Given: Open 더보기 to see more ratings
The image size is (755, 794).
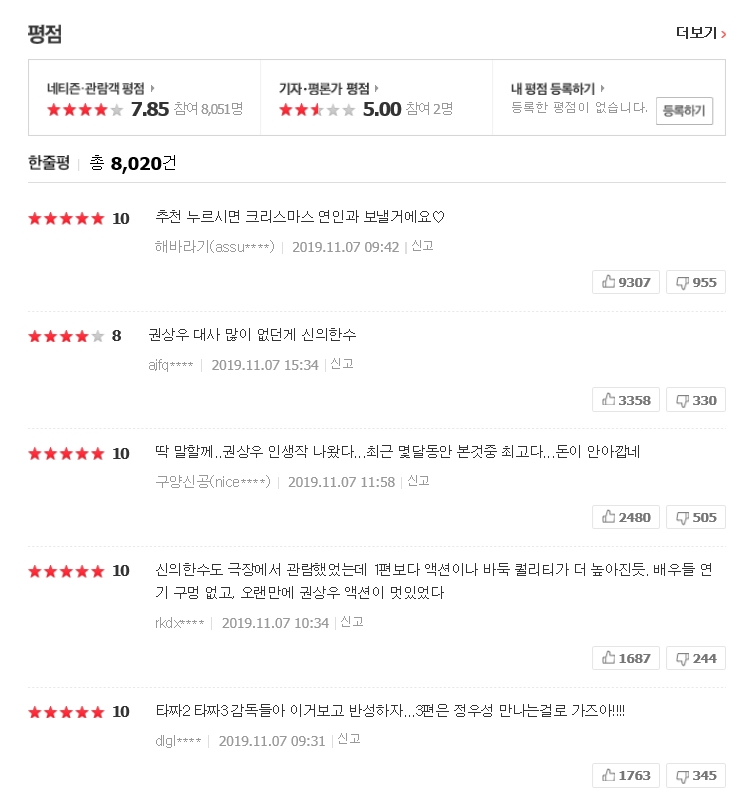Looking at the screenshot, I should click(701, 33).
